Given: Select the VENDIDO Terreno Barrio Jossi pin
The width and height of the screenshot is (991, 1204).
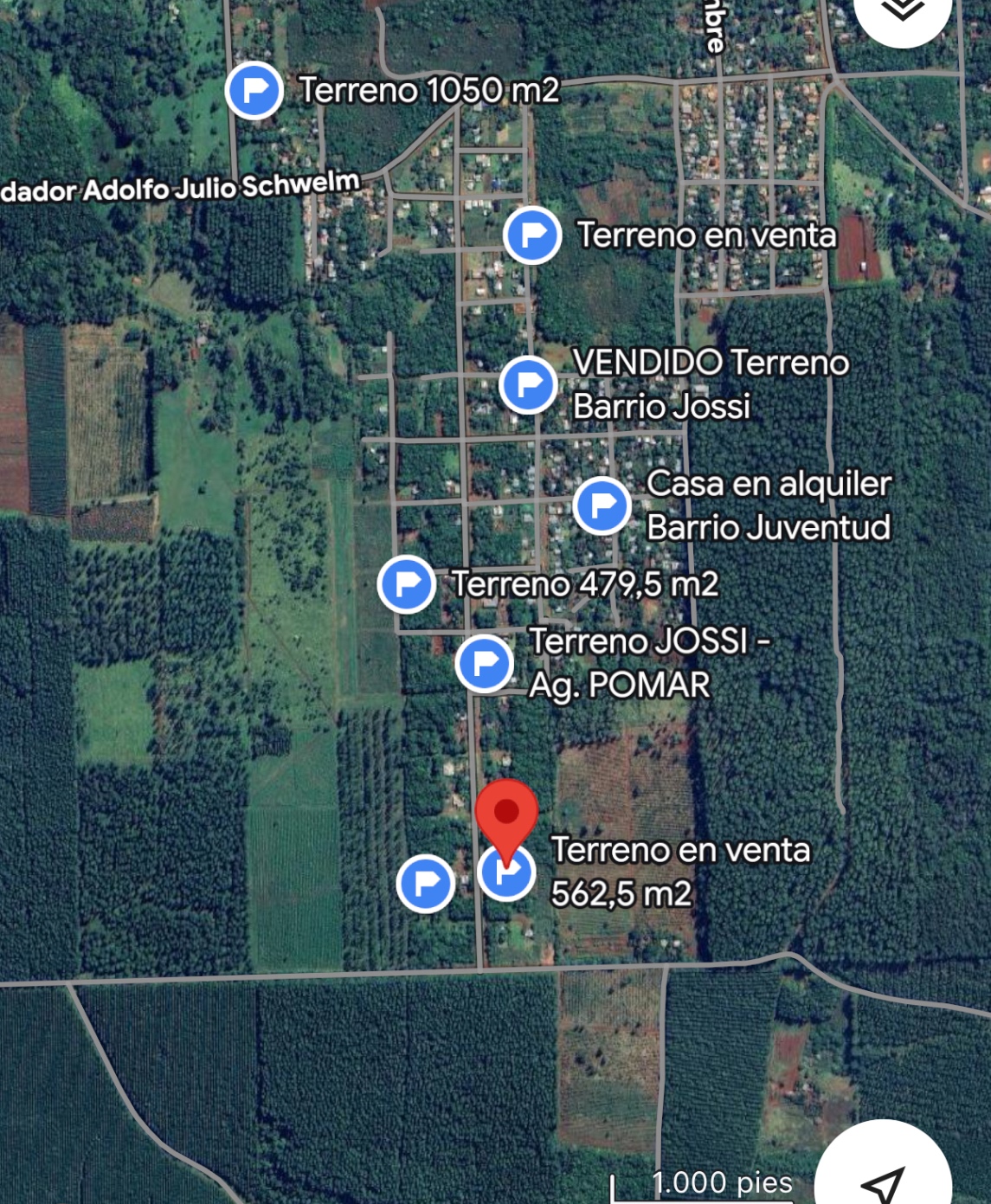Looking at the screenshot, I should (x=528, y=383).
